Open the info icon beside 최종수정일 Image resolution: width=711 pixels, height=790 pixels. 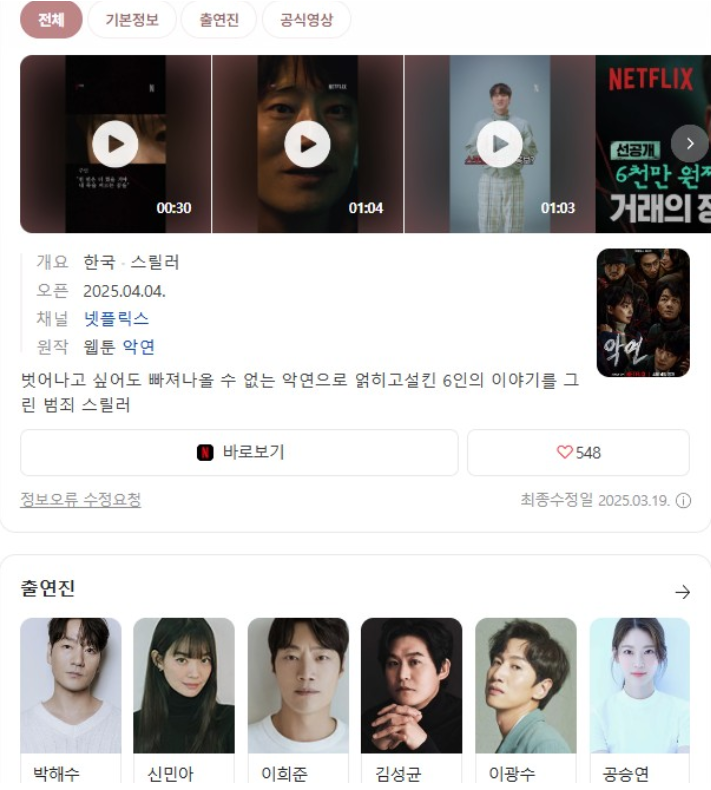tap(683, 501)
